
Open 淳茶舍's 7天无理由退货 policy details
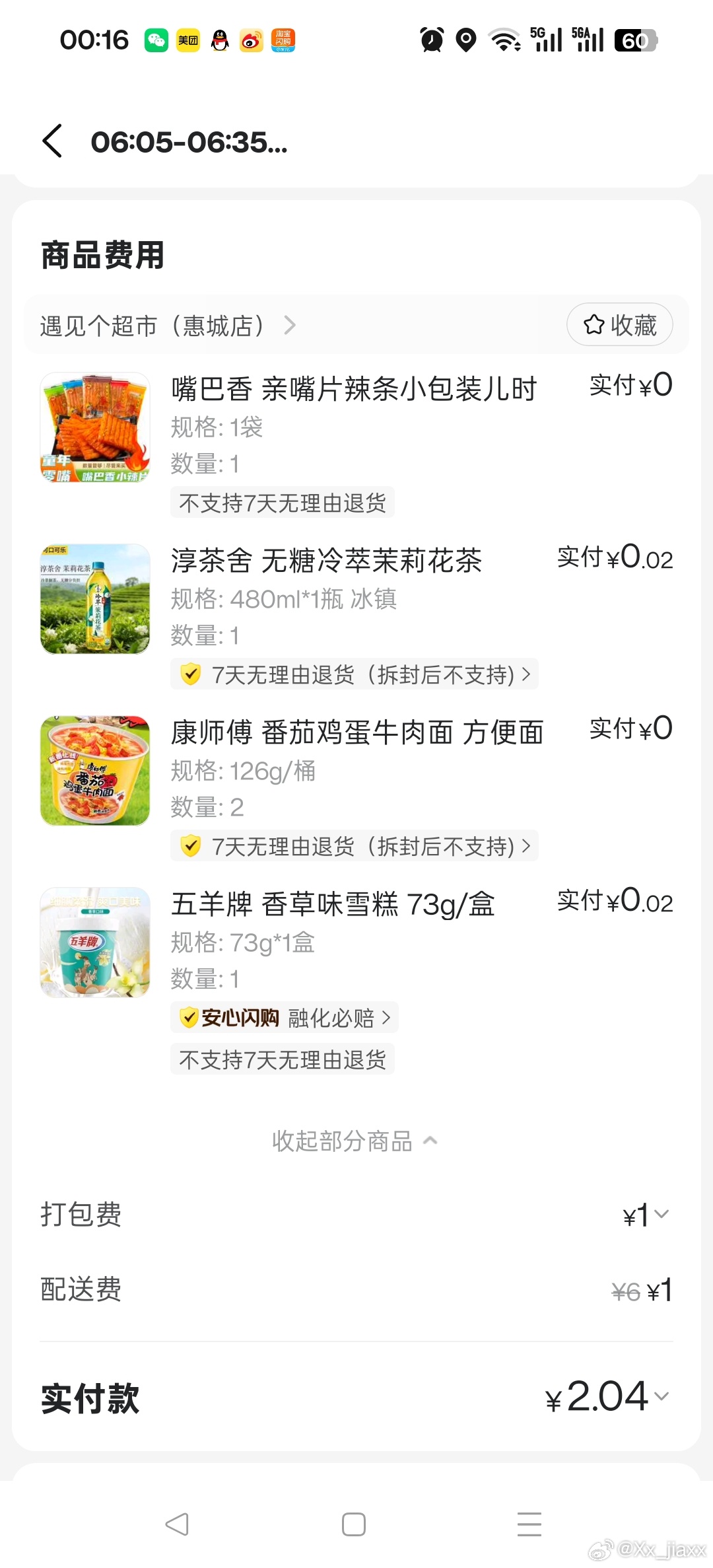tap(355, 674)
